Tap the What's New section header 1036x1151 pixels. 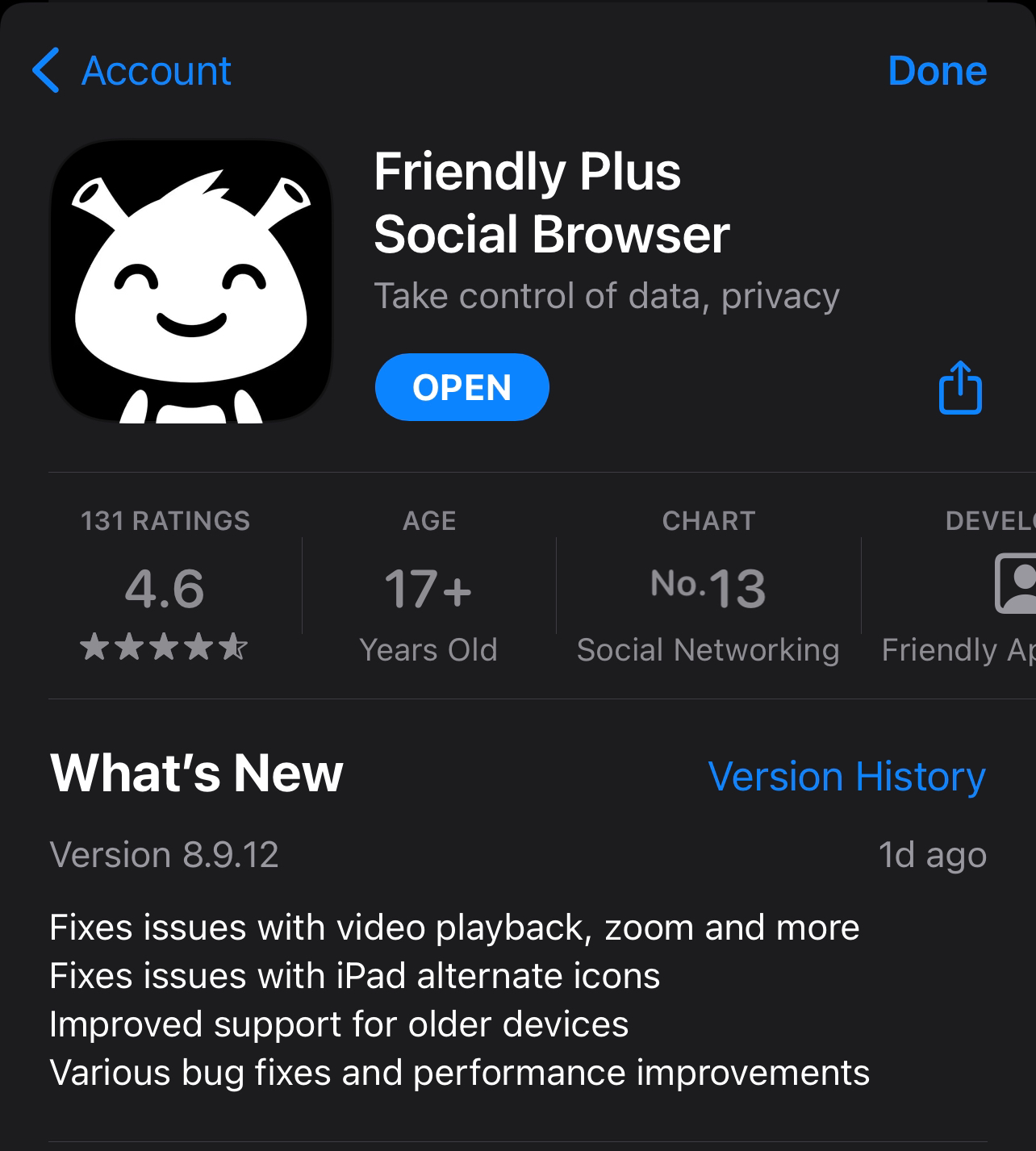click(196, 773)
